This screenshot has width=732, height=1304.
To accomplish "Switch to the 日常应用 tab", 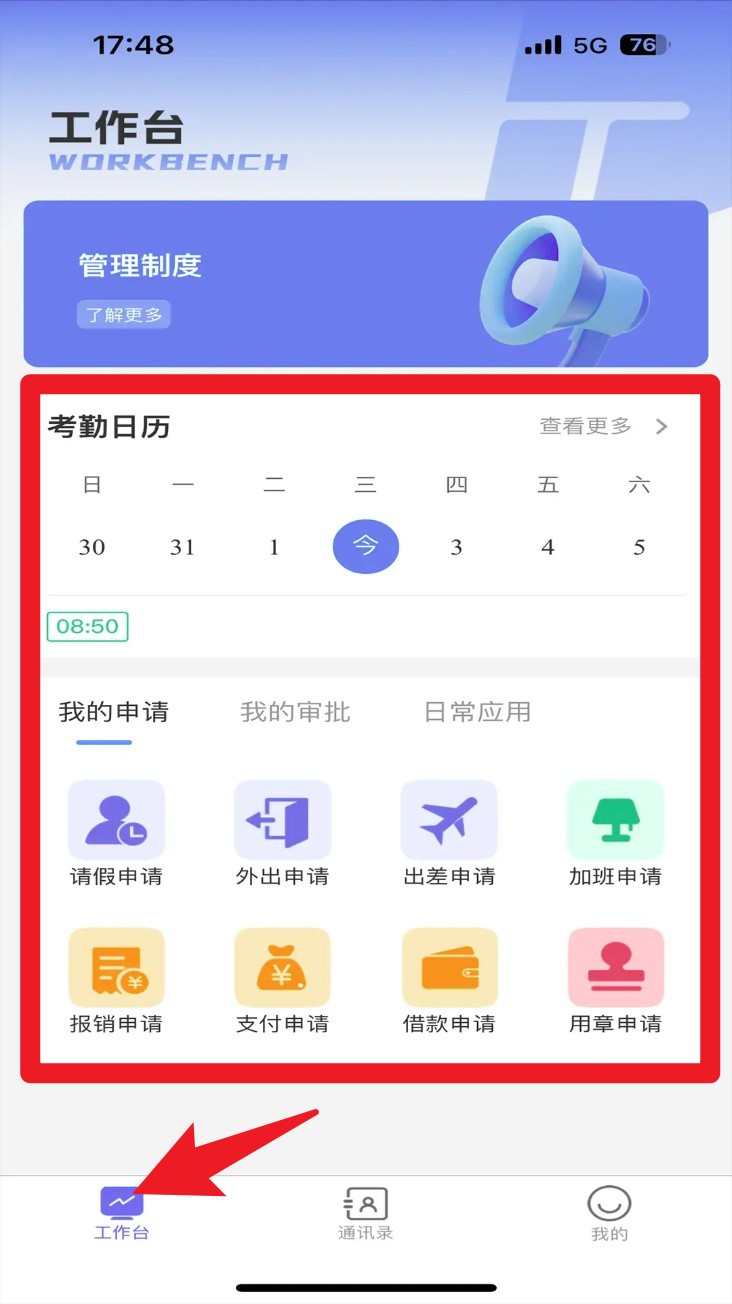I will click(x=477, y=712).
